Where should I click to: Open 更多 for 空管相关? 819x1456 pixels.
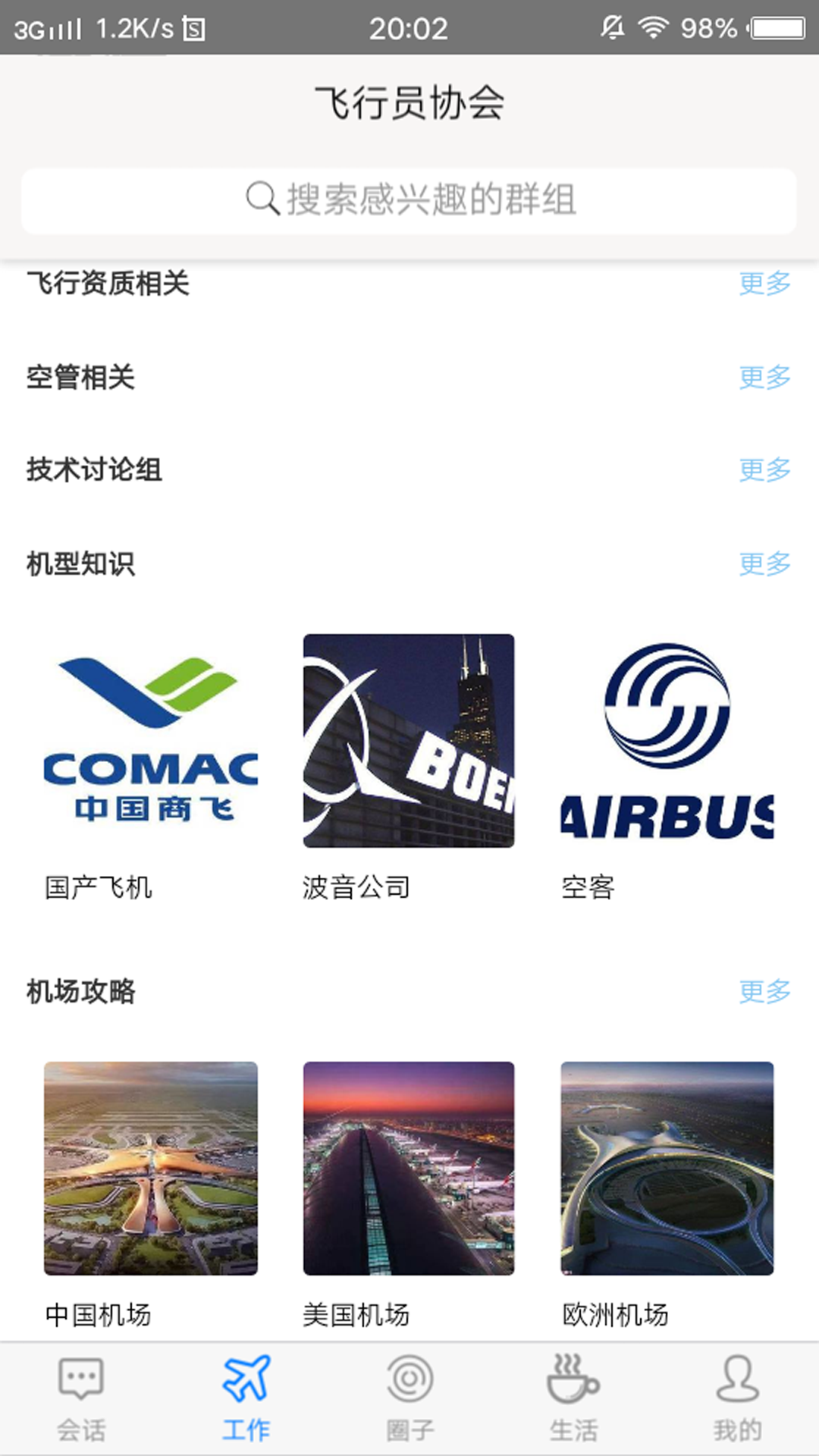click(764, 377)
